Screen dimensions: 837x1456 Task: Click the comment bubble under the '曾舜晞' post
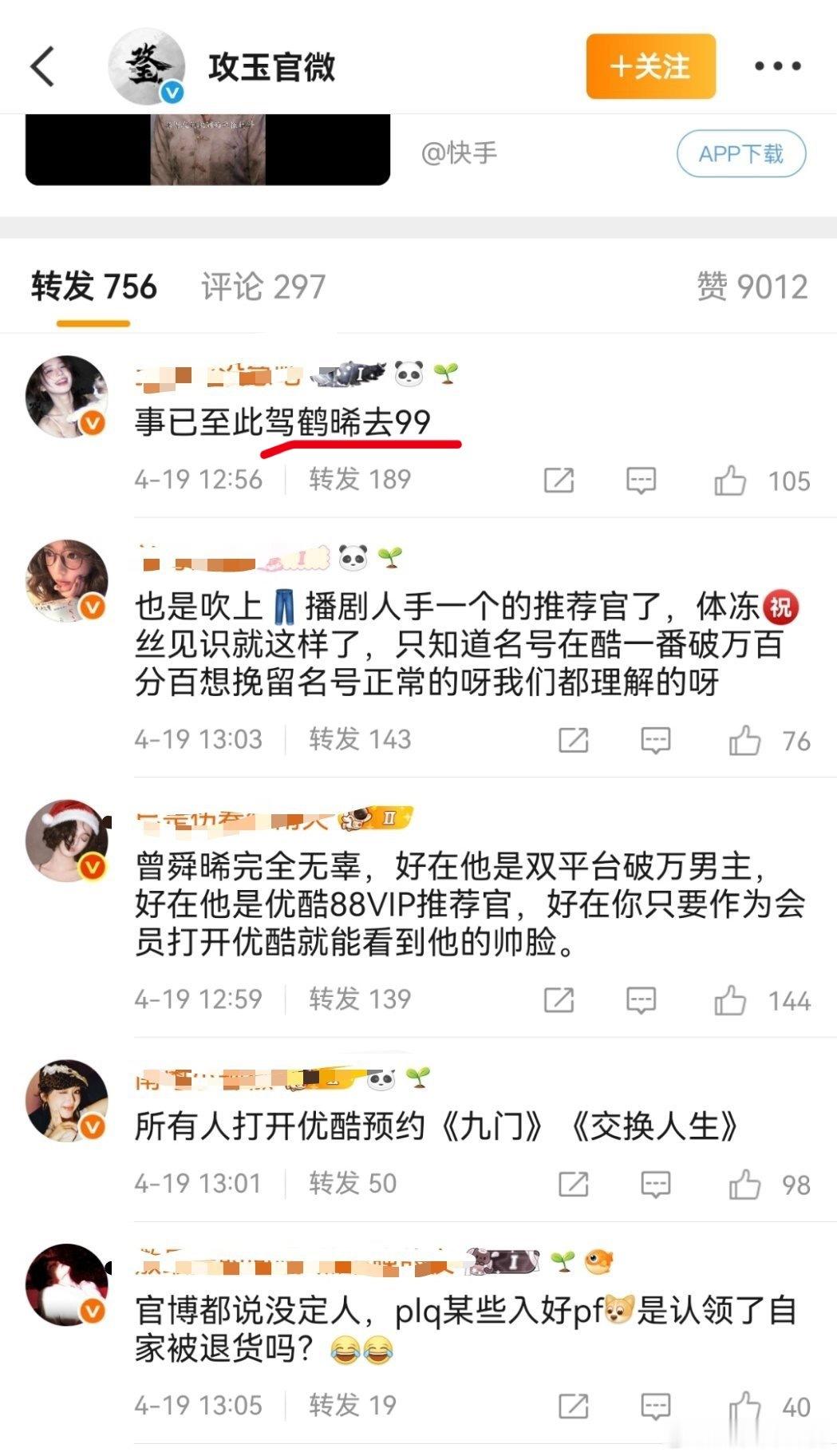pos(641,999)
